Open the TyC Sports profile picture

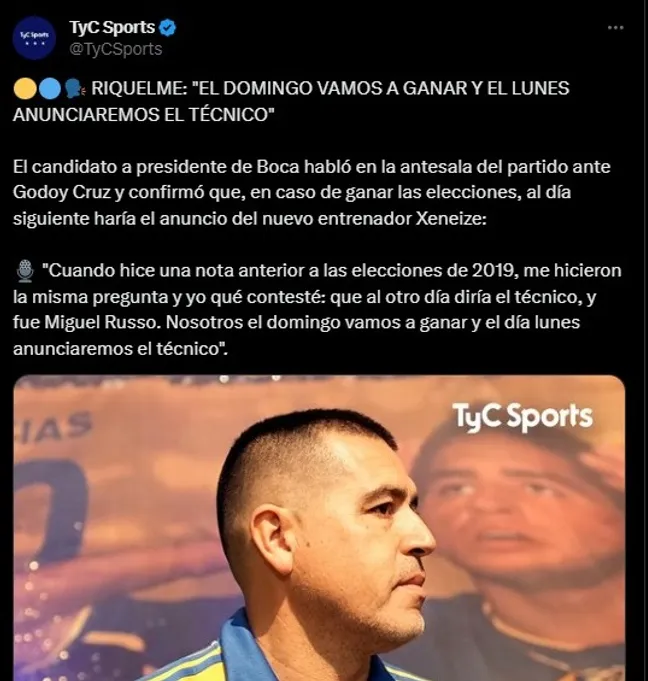pos(34,38)
